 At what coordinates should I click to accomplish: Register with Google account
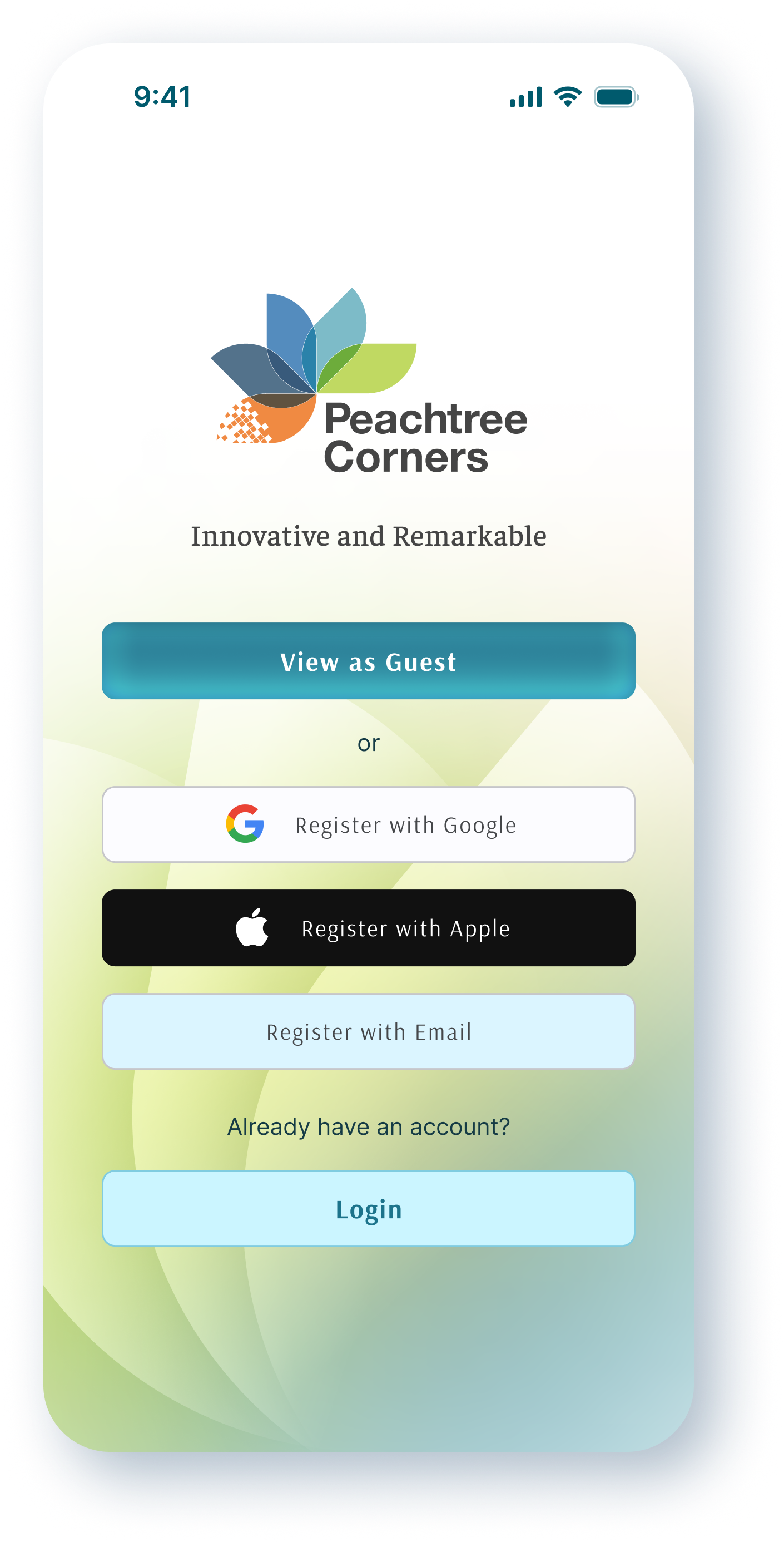coord(368,824)
